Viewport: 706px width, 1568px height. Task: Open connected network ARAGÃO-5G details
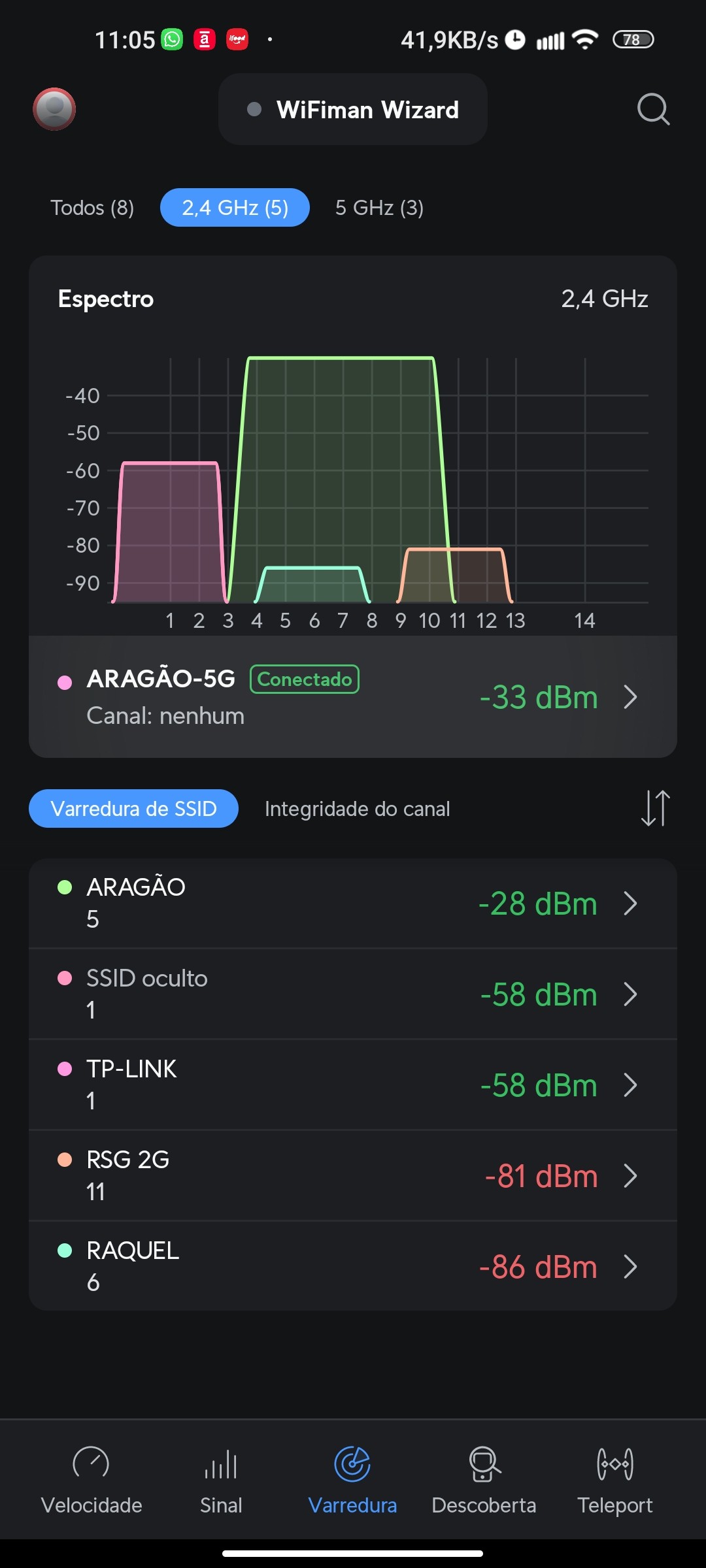coord(353,696)
